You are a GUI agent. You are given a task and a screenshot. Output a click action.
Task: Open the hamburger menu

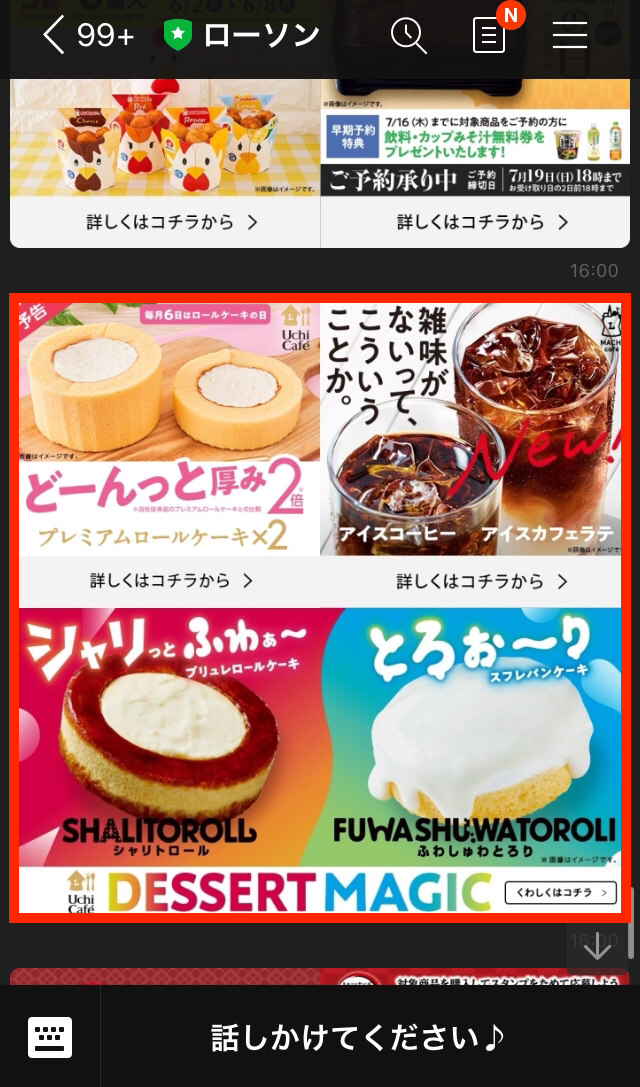tap(570, 35)
